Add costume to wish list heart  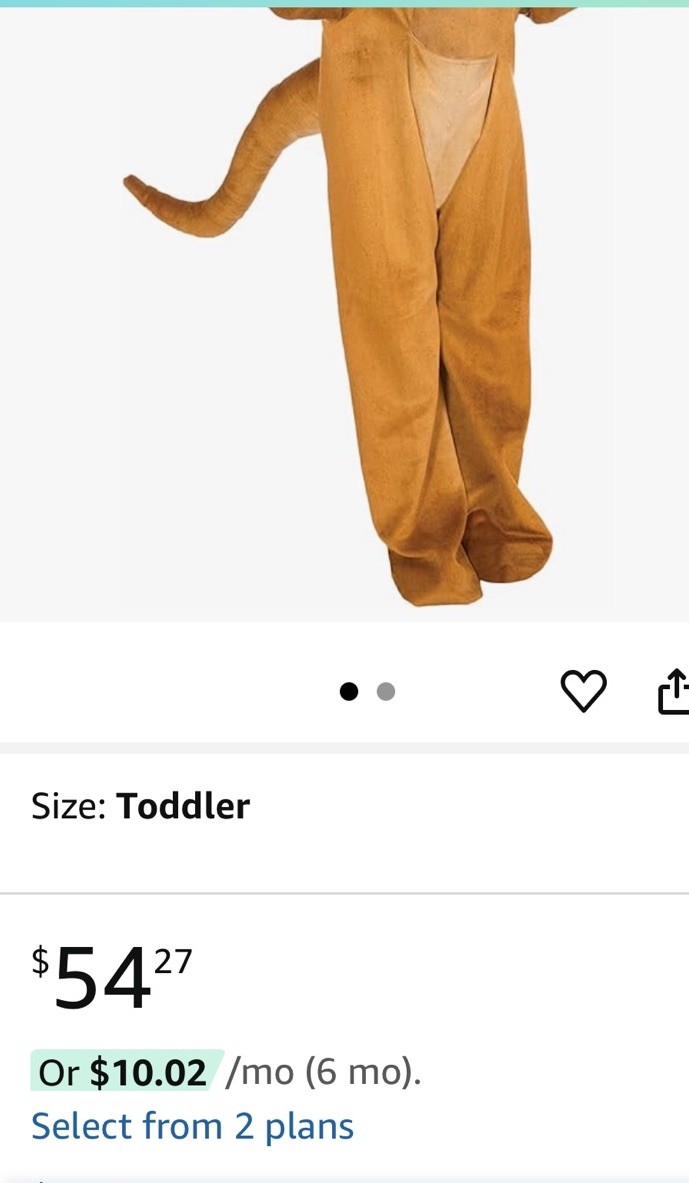(583, 691)
